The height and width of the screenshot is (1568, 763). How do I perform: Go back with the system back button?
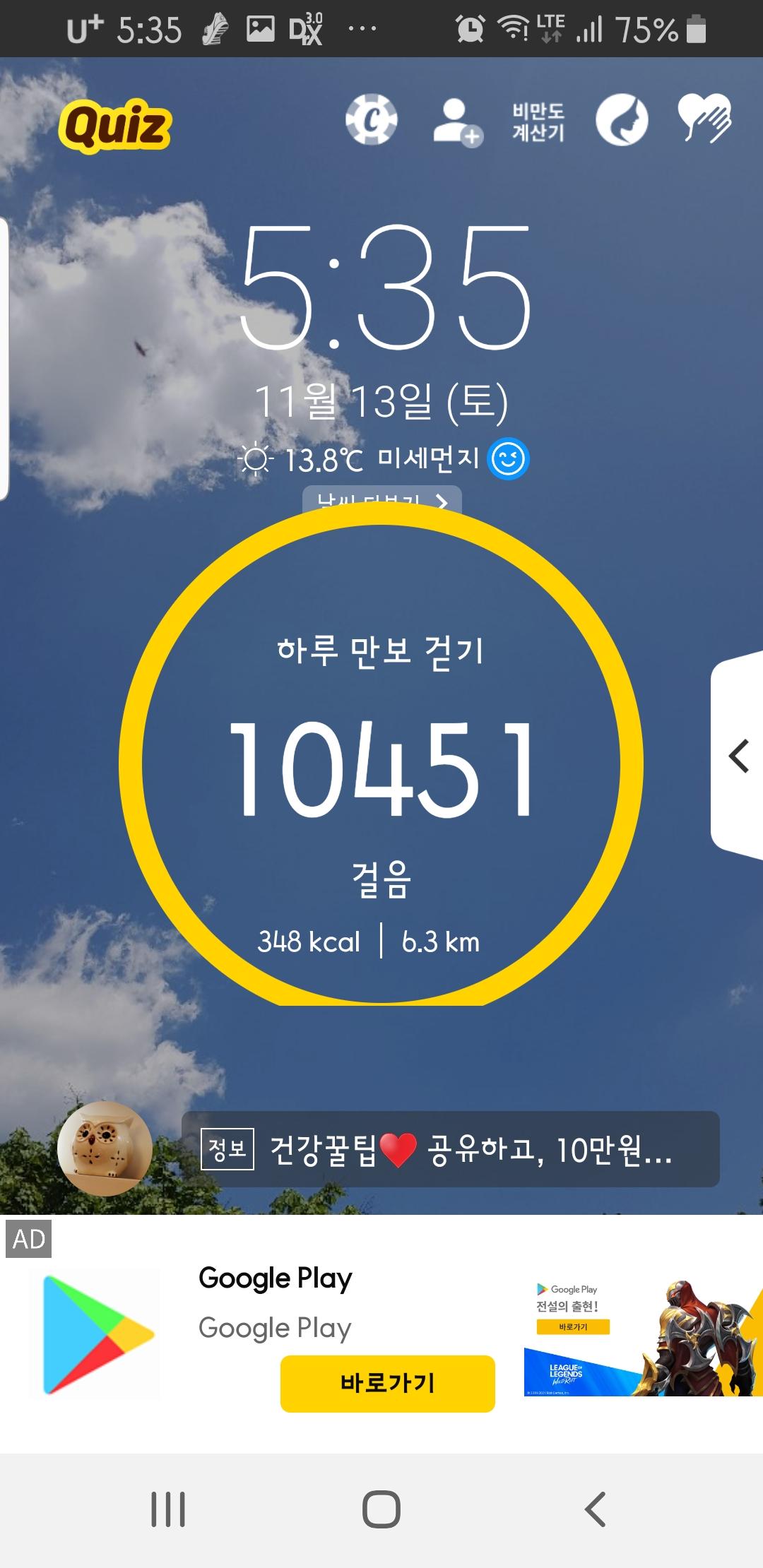click(595, 1509)
